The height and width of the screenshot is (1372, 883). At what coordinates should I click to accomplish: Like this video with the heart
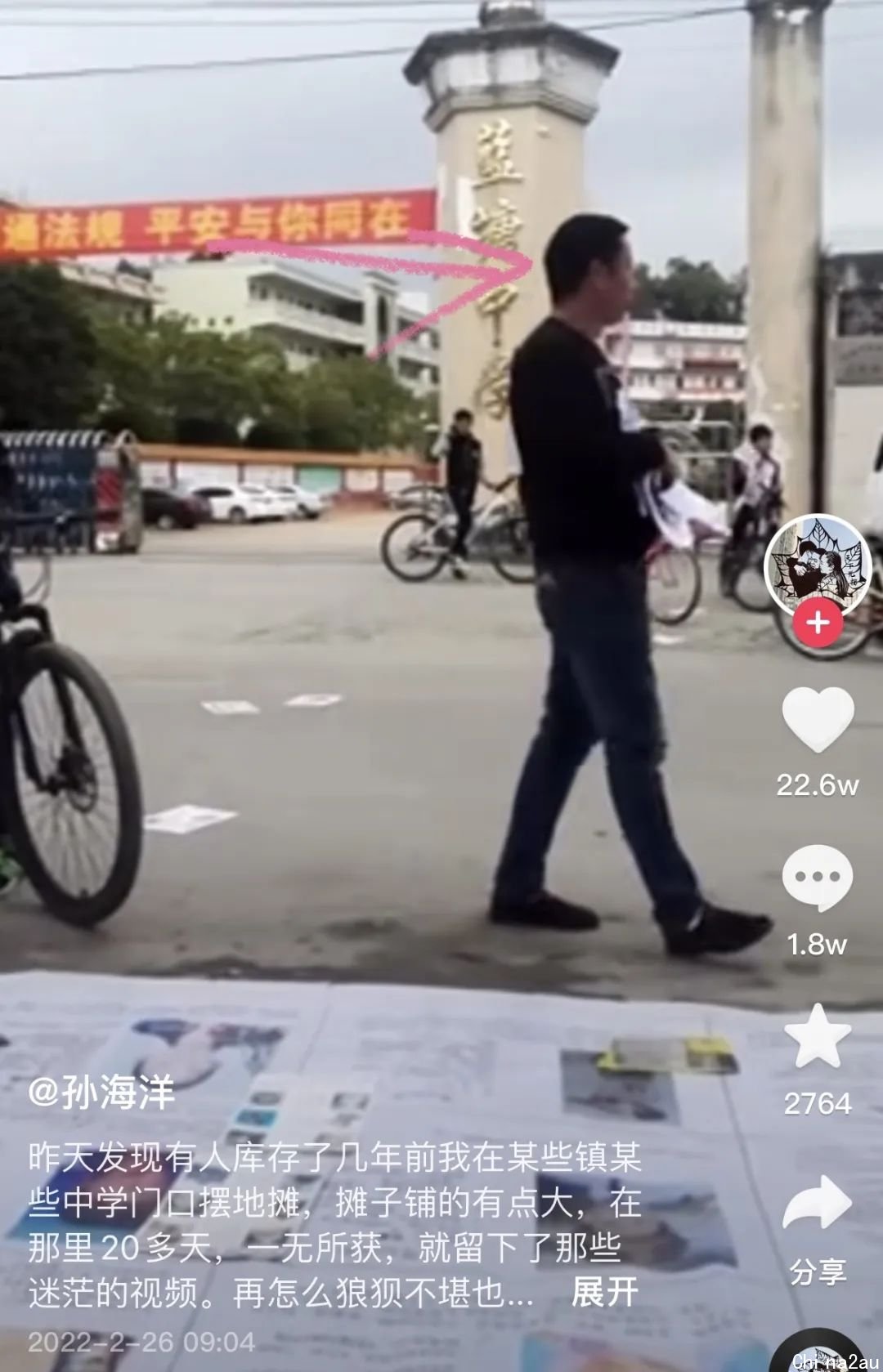pyautogui.click(x=818, y=720)
